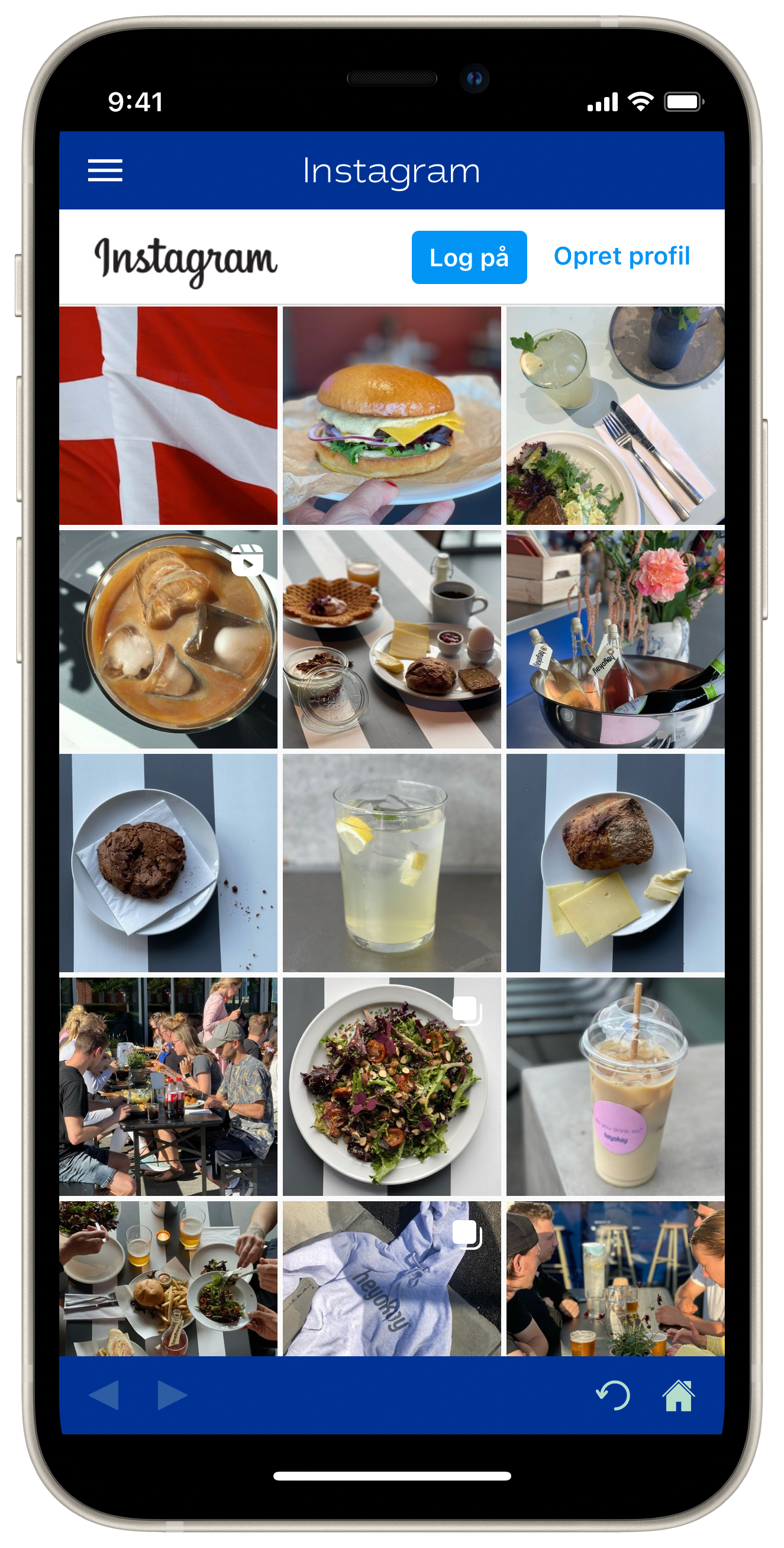Open the takeaway iced latte photo
This screenshot has width=784, height=1548.
[615, 1086]
